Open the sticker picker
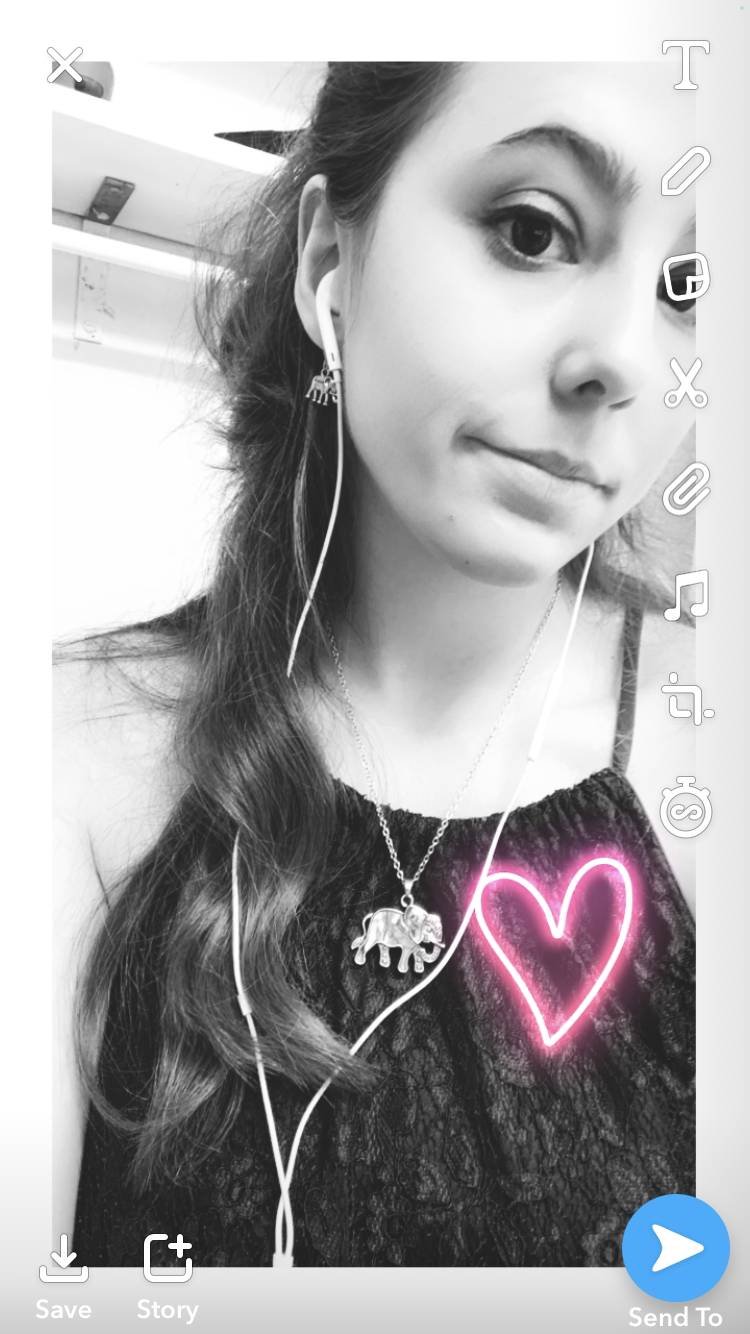 687,277
